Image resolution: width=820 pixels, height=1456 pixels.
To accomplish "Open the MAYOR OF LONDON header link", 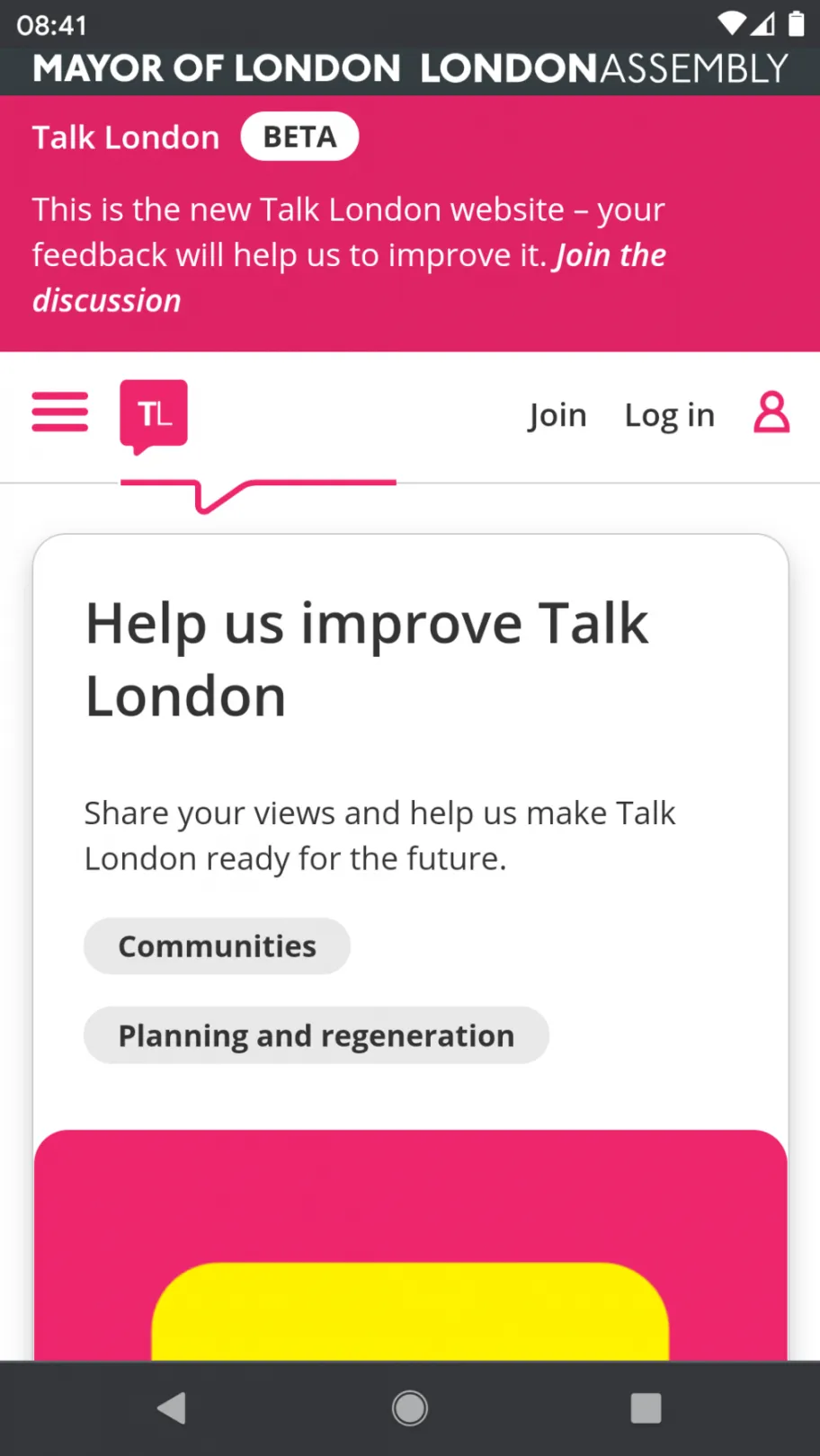I will click(x=216, y=67).
